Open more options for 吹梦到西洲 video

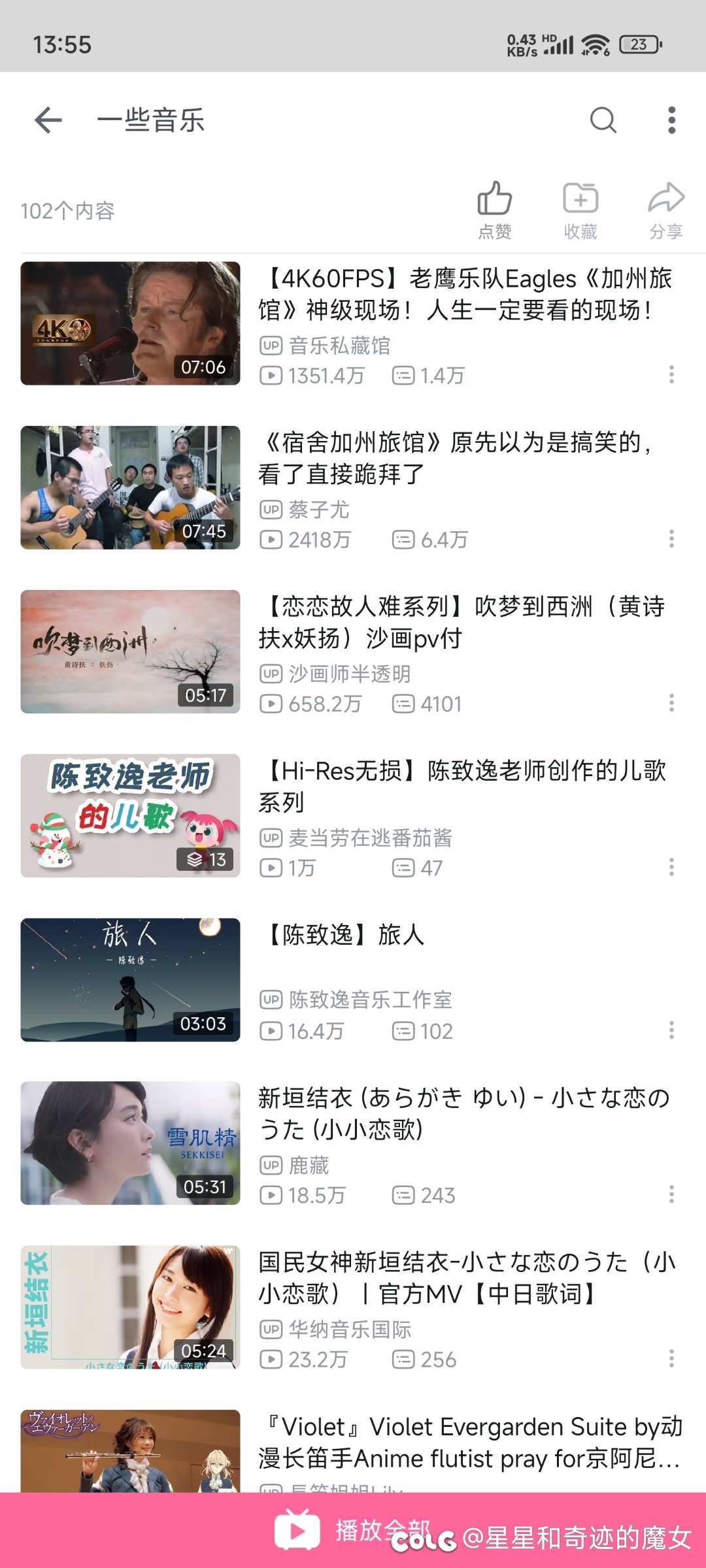click(x=671, y=703)
